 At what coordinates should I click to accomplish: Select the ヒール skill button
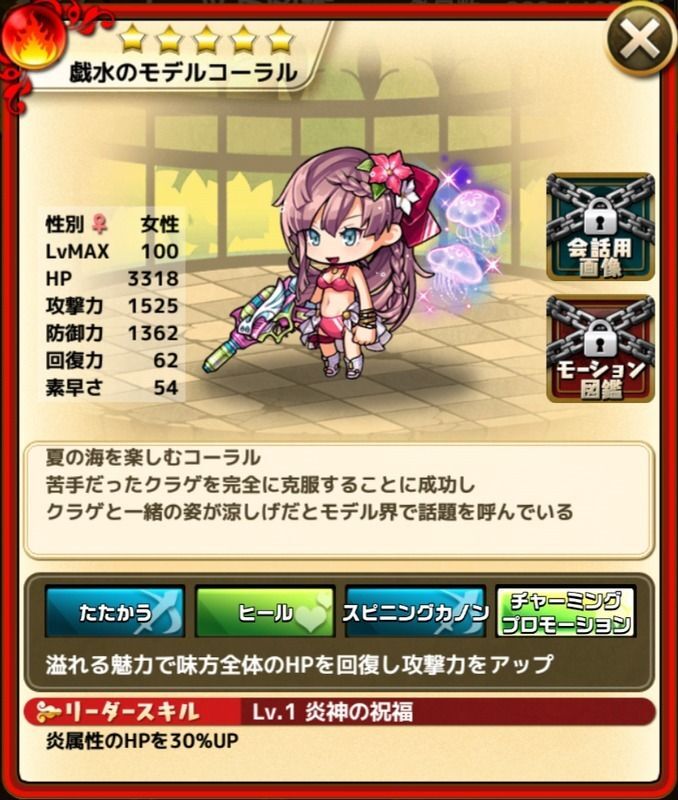tap(265, 613)
